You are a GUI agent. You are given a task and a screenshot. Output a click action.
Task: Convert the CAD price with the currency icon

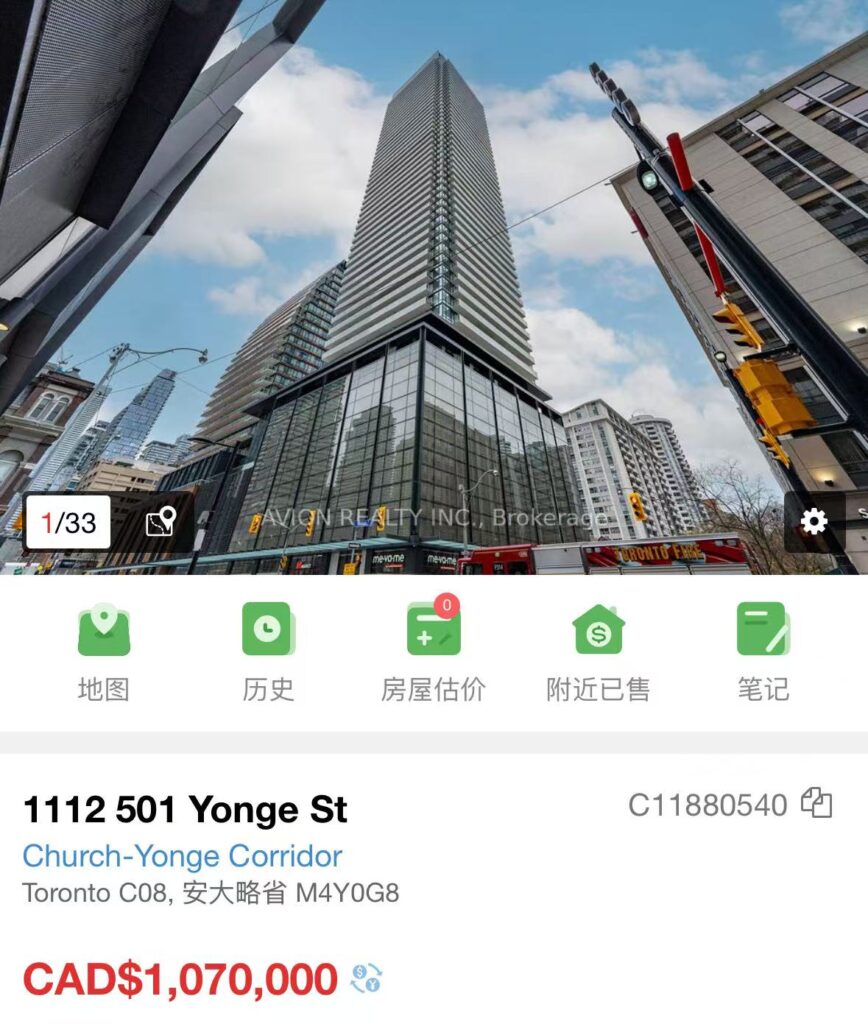point(366,978)
